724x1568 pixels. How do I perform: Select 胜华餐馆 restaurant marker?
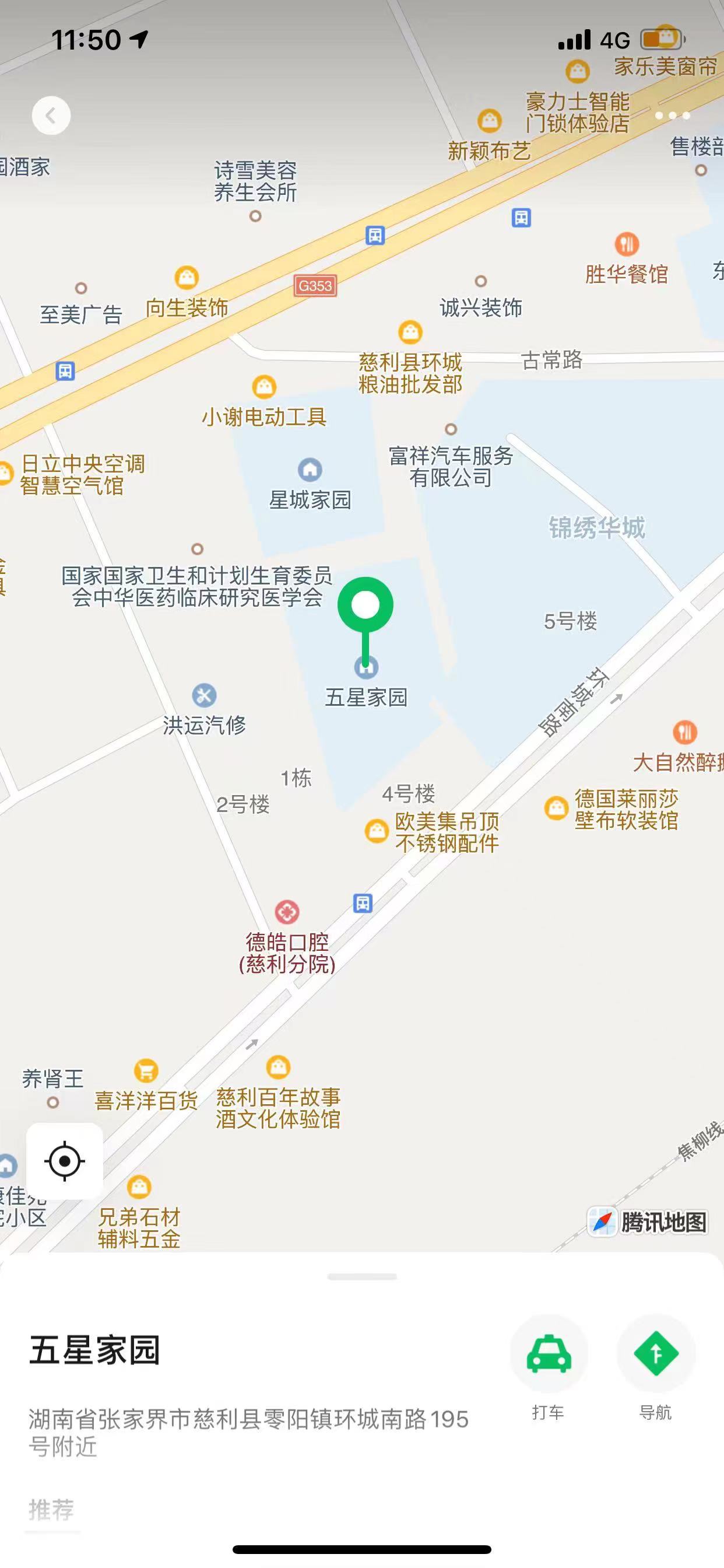[626, 244]
